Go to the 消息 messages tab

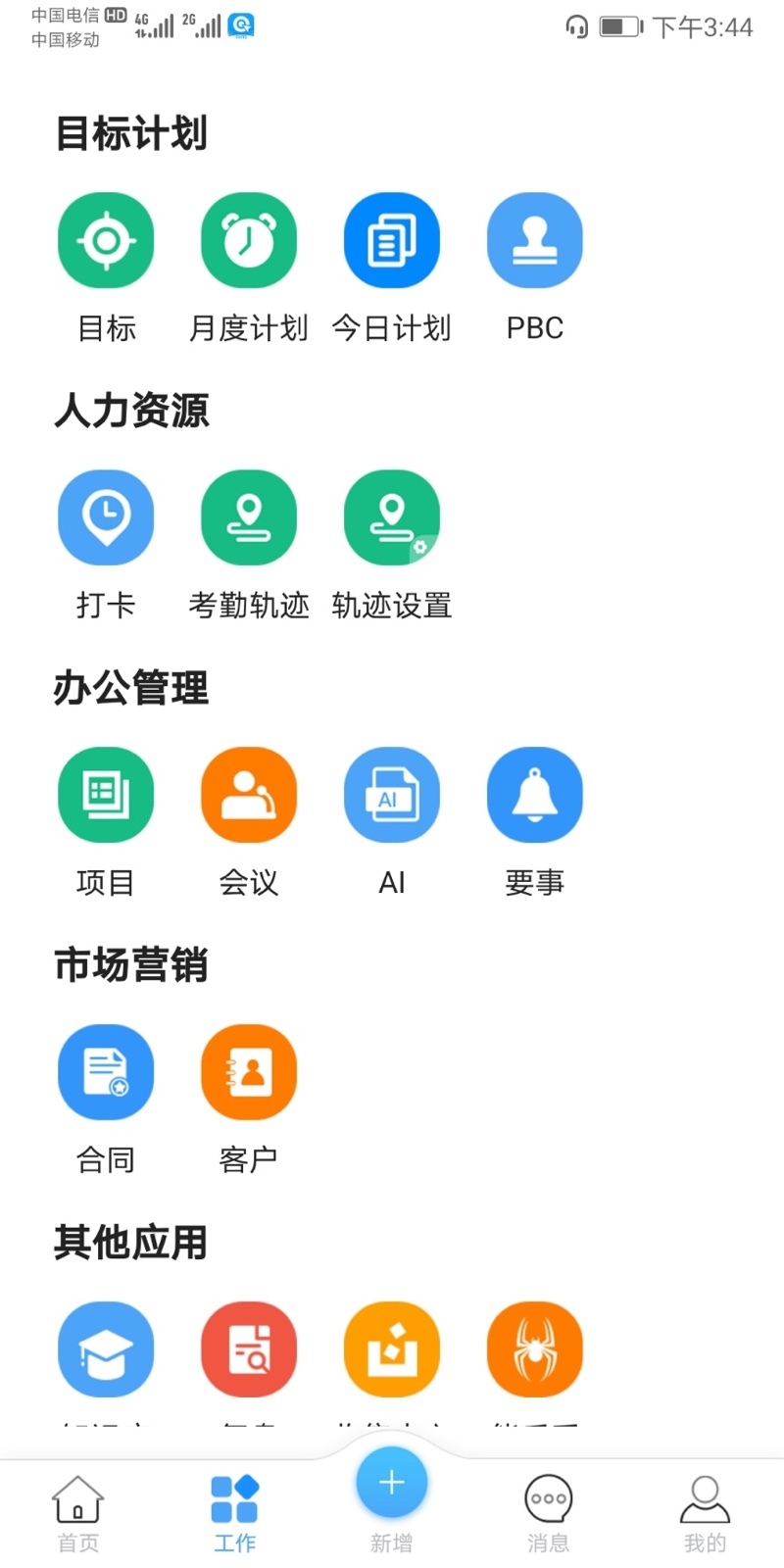pyautogui.click(x=549, y=1514)
